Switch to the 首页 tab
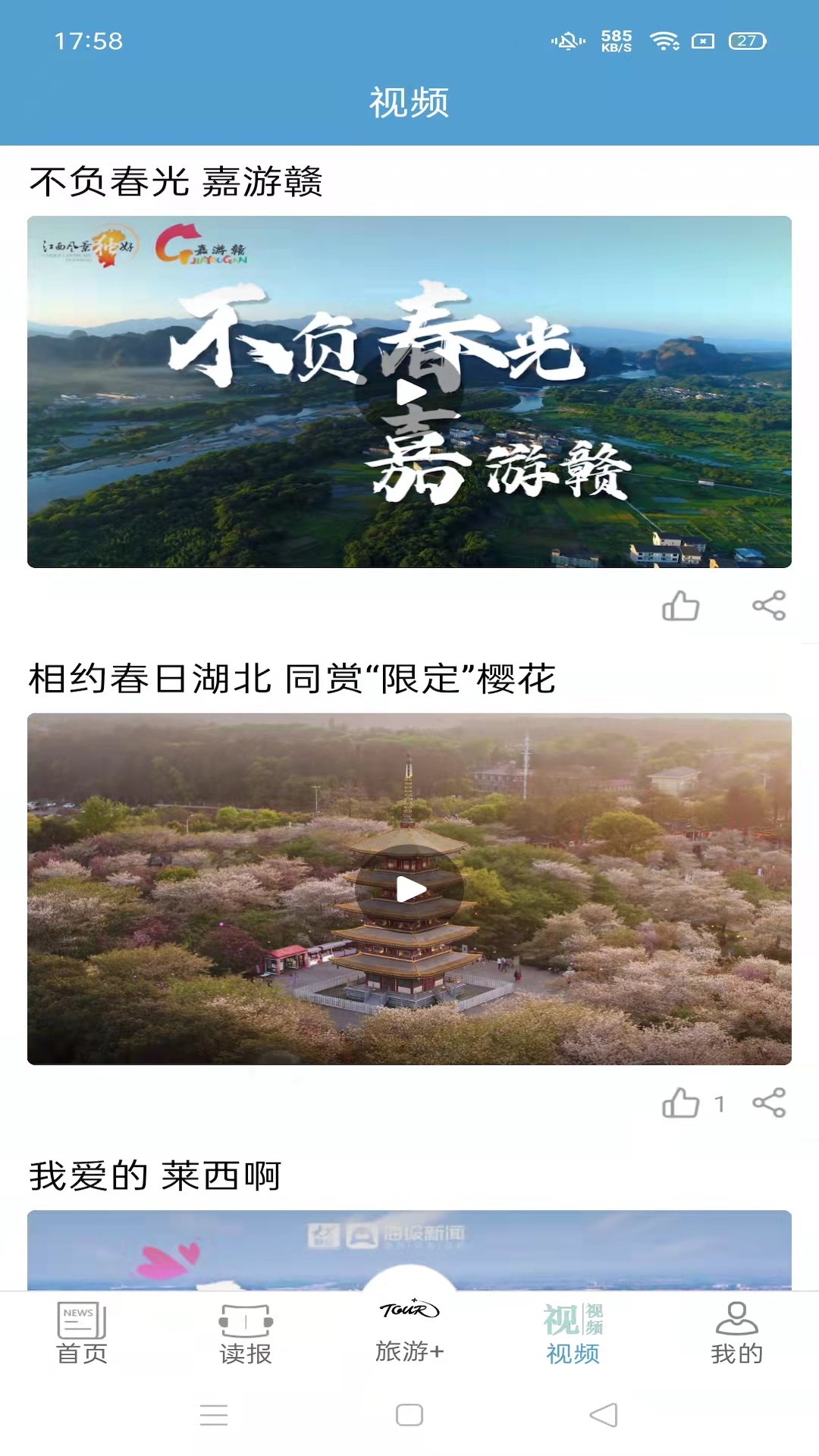This screenshot has height=1456, width=819. (82, 1333)
